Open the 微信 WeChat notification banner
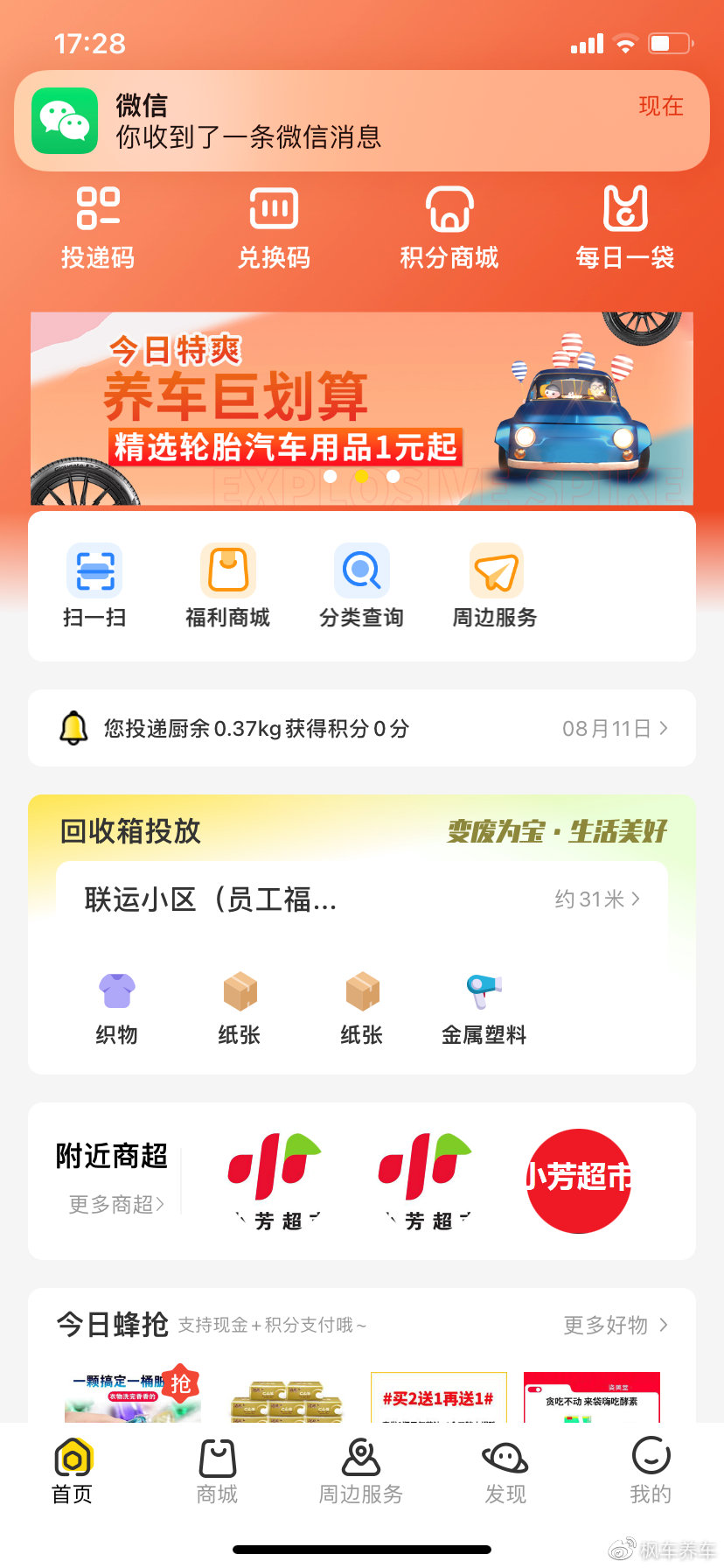Screen dimensions: 724x1568 click(x=362, y=121)
